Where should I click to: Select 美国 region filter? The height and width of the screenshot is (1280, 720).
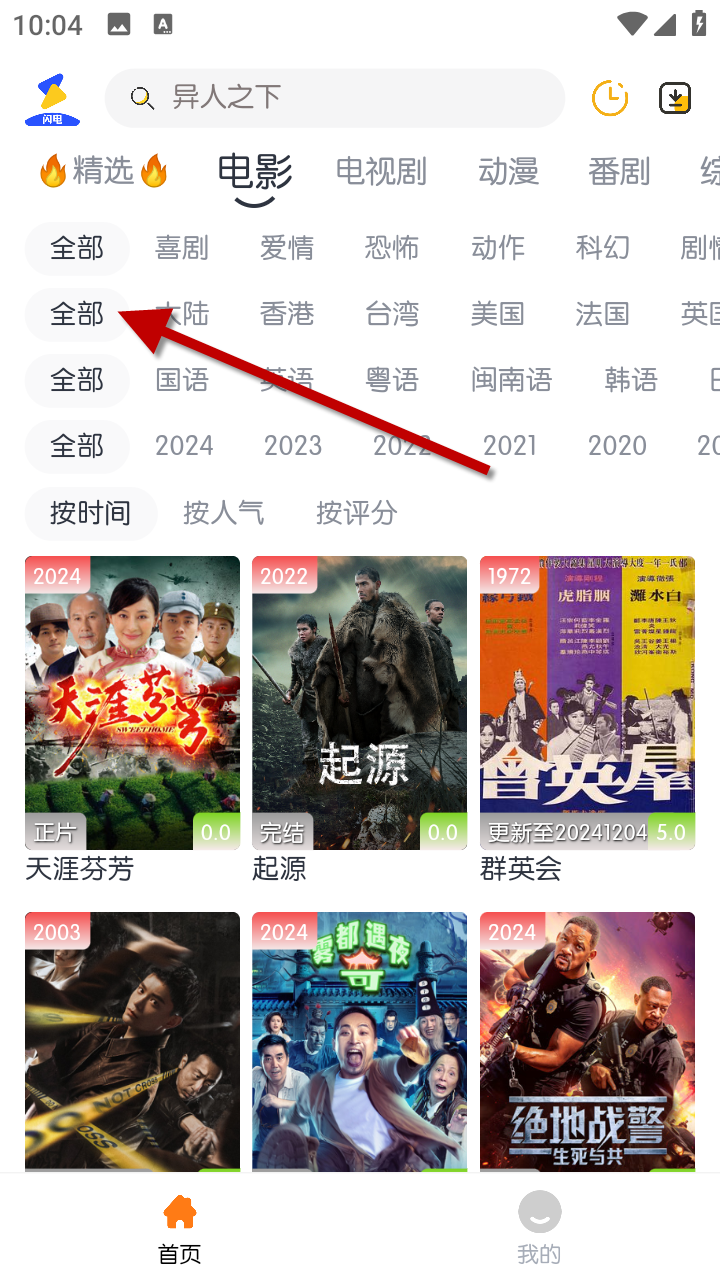[498, 314]
